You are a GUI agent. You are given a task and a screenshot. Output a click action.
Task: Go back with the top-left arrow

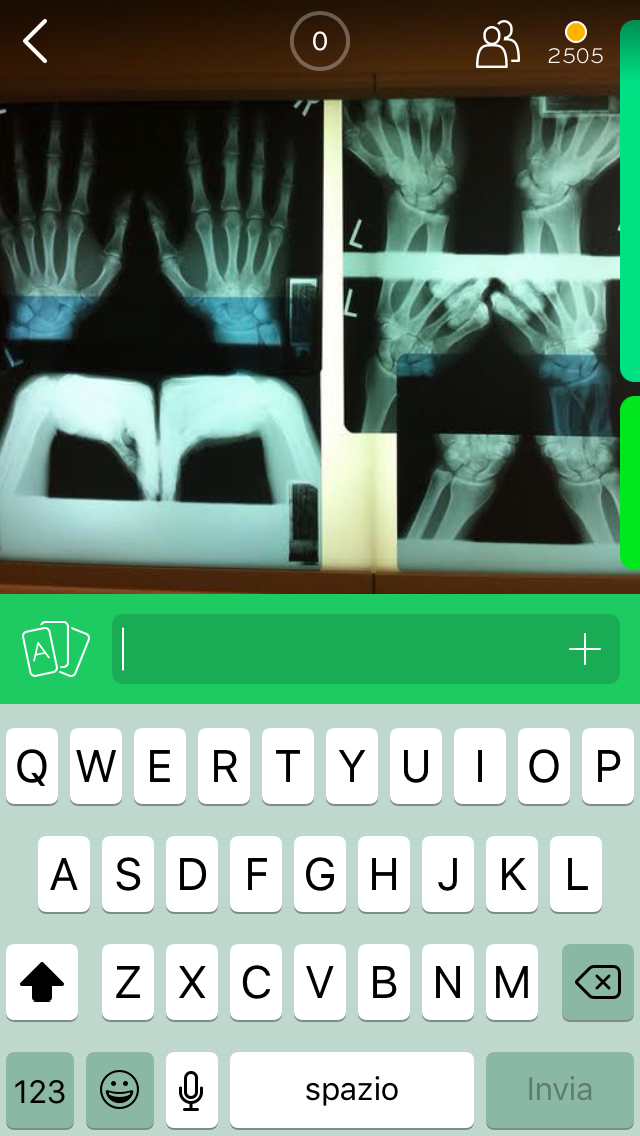pyautogui.click(x=36, y=42)
